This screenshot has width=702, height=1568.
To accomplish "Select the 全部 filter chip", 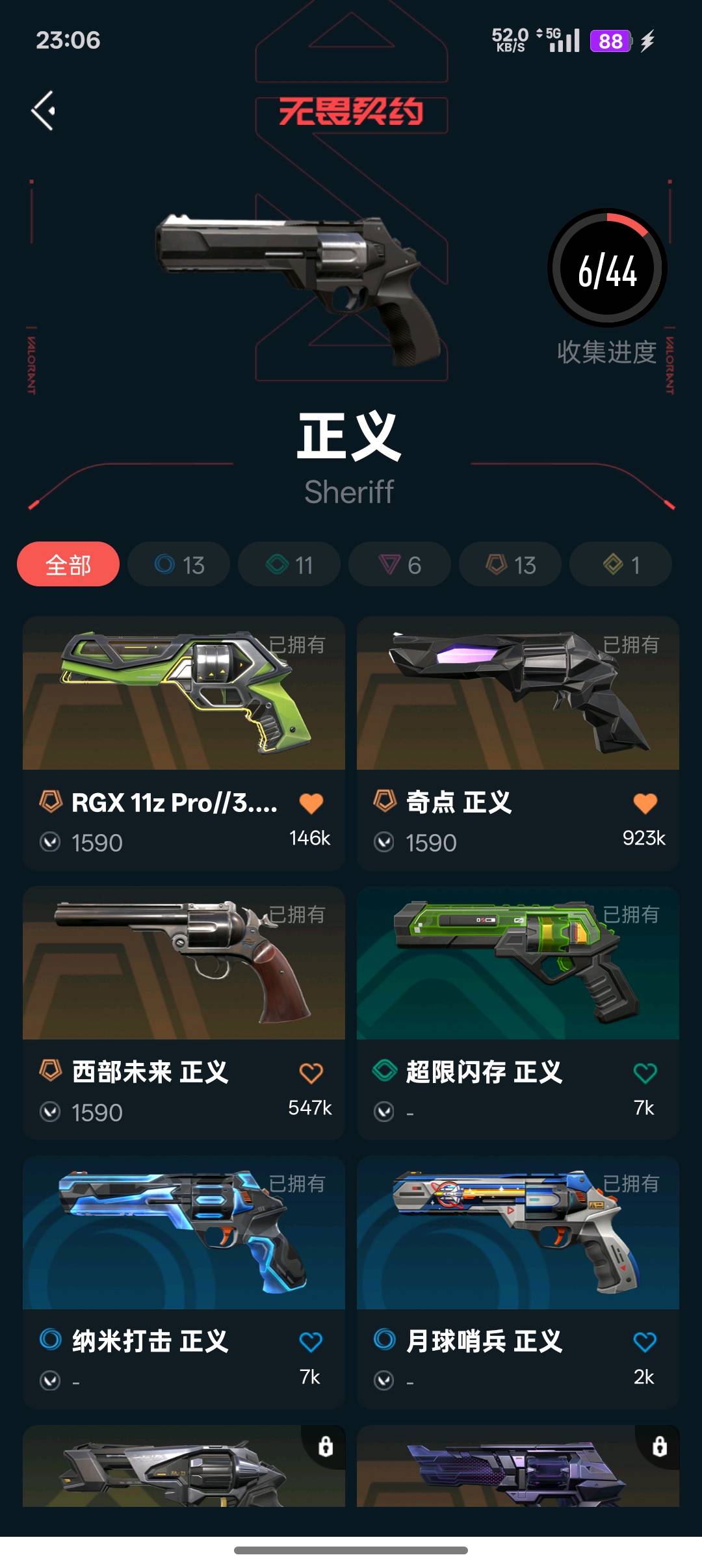I will pos(68,564).
